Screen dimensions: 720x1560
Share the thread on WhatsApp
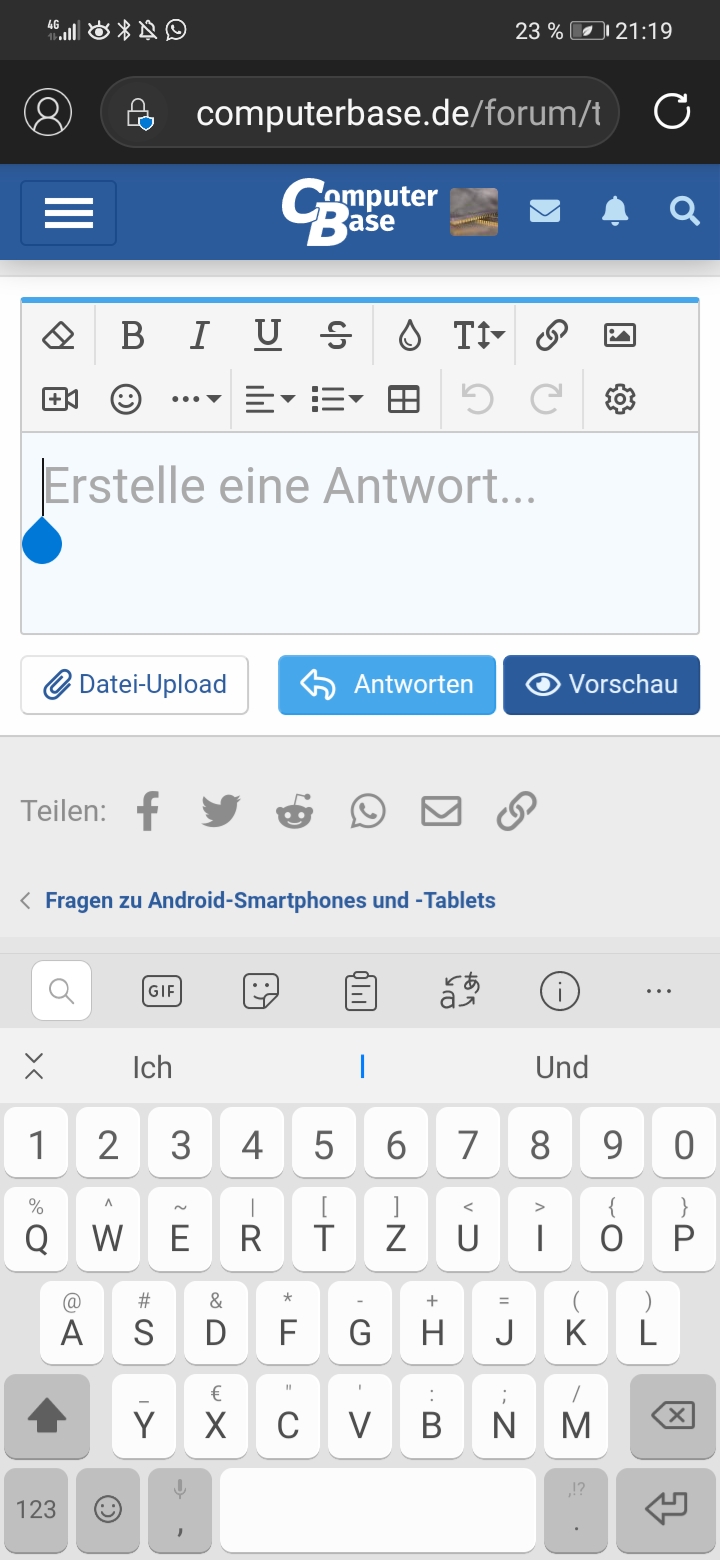(367, 811)
